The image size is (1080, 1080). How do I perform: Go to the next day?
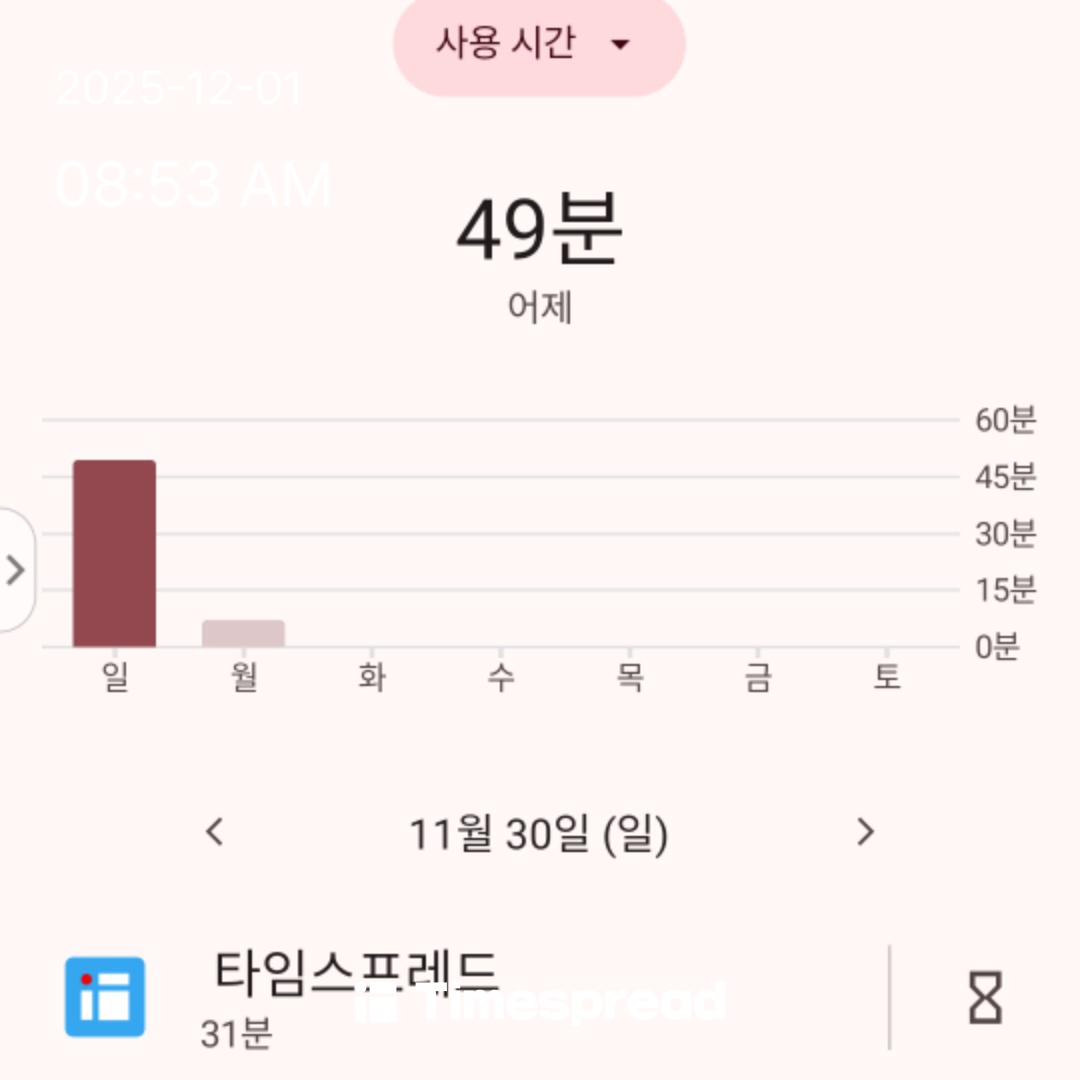click(865, 832)
